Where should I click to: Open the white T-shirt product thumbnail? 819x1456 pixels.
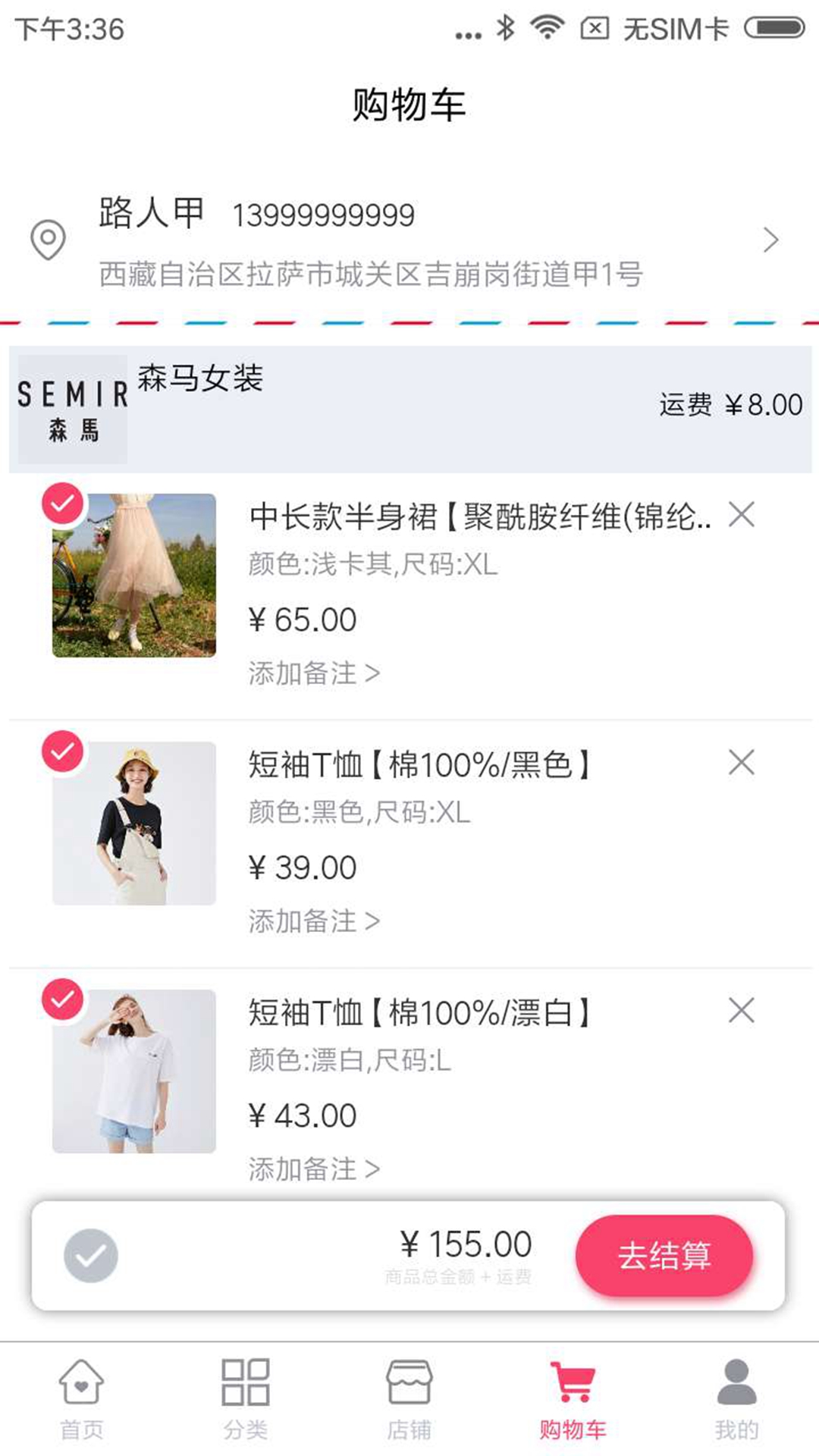133,1072
